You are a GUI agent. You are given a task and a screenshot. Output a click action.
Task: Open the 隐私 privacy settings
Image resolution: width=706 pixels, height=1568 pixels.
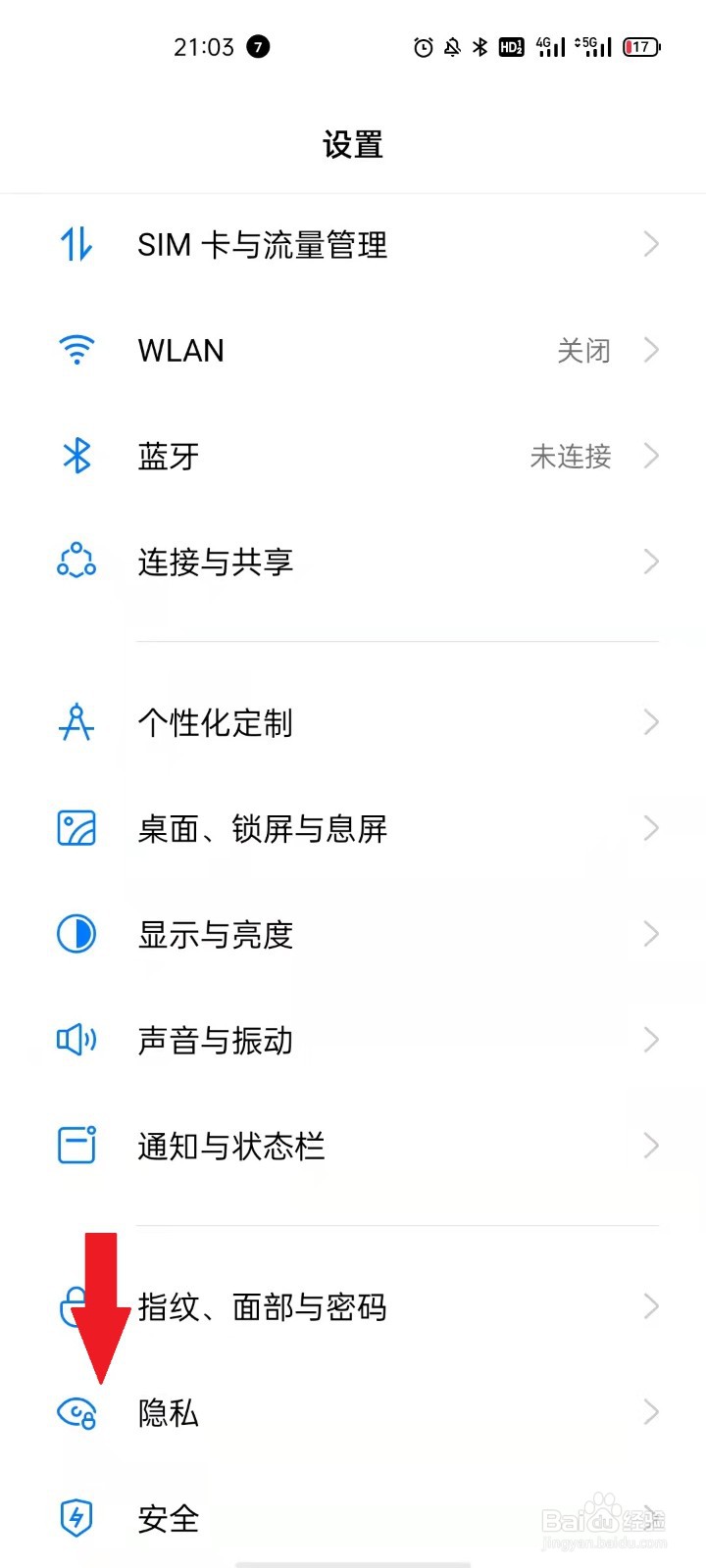point(353,1412)
